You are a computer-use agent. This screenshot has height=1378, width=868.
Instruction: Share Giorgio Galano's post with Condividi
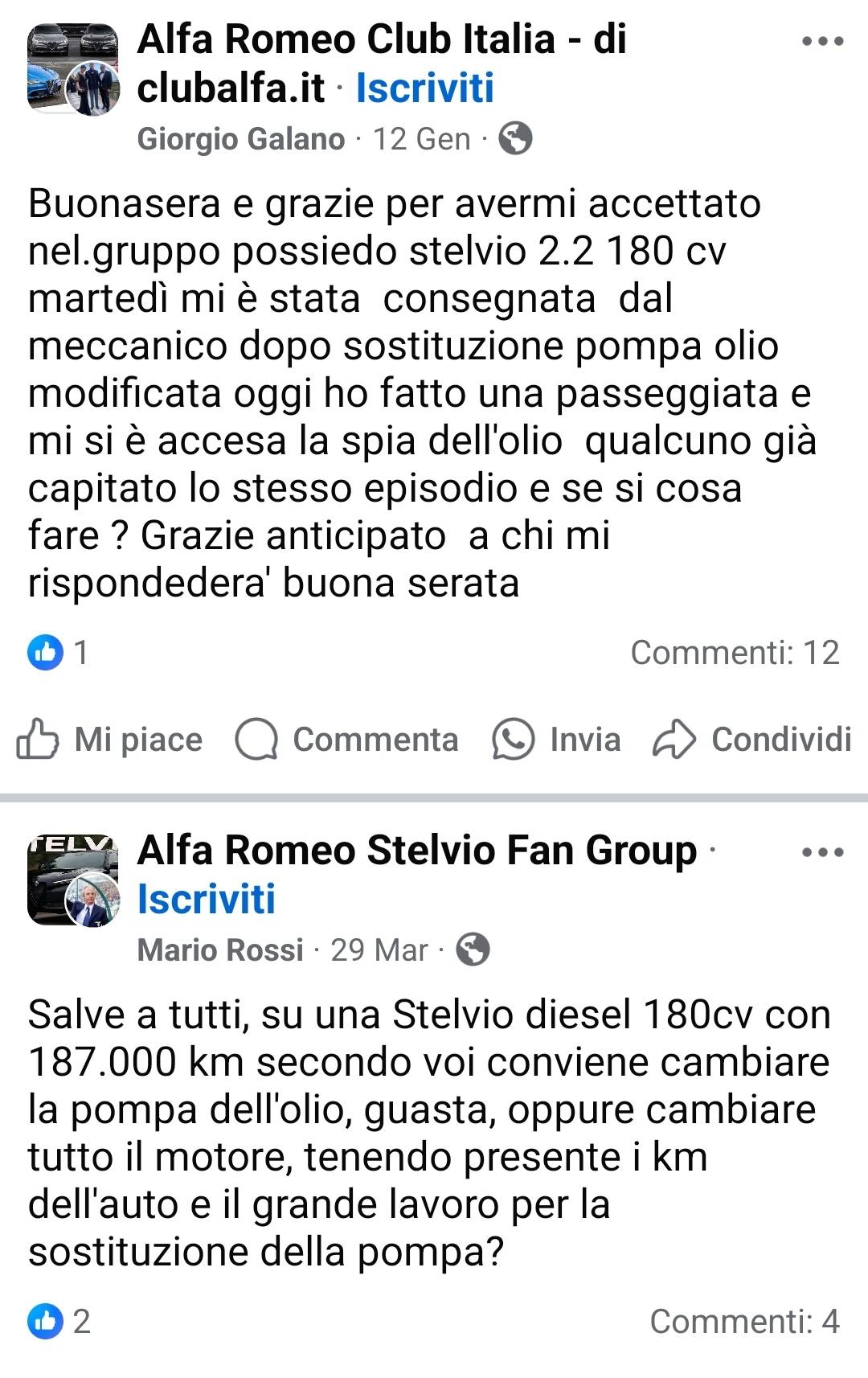pyautogui.click(x=752, y=739)
